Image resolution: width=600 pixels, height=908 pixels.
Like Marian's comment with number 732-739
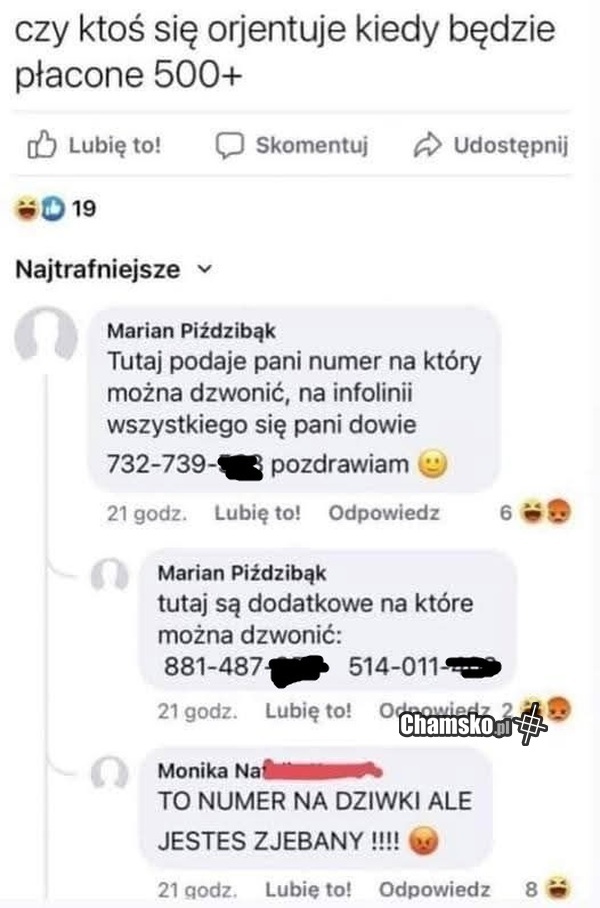(257, 513)
